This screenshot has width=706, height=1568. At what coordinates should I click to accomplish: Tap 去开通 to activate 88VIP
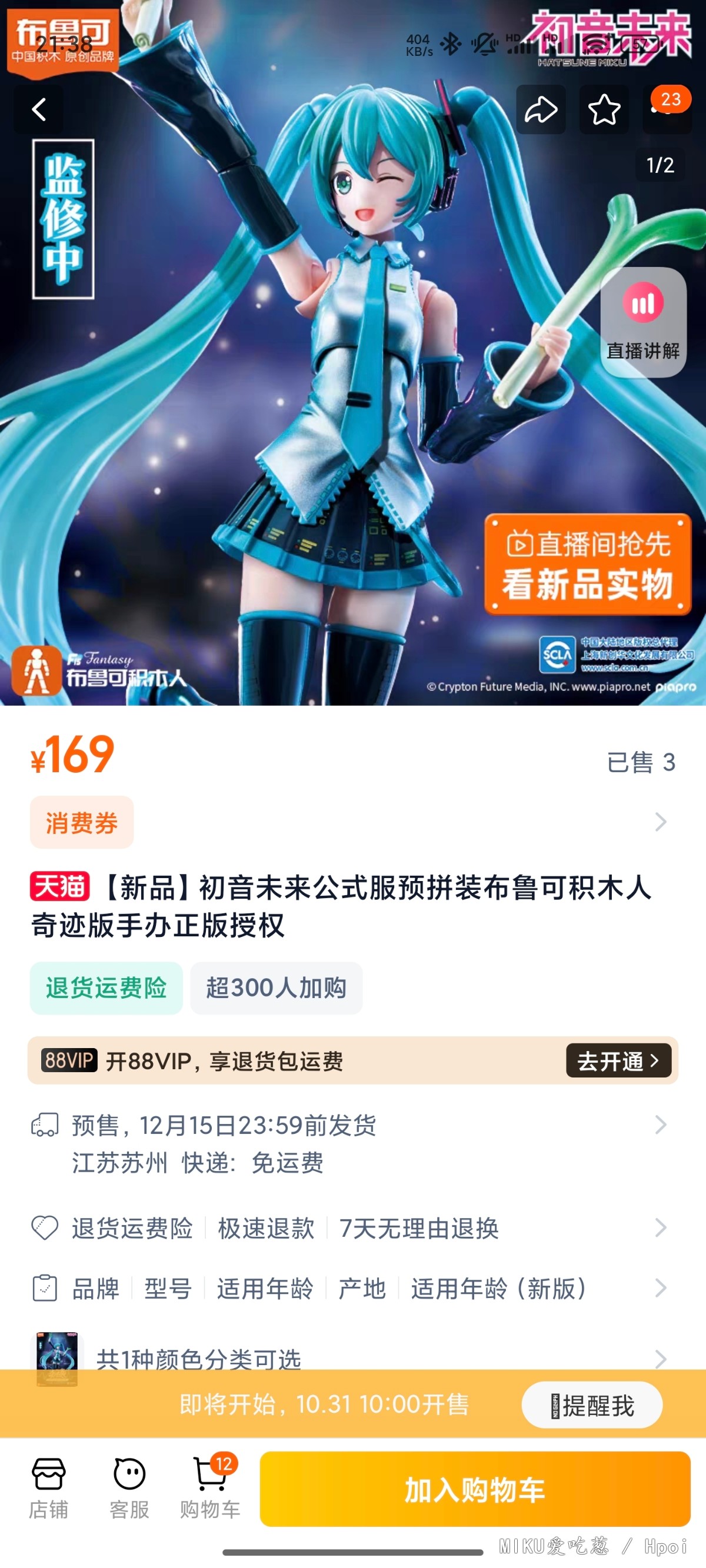click(618, 1061)
